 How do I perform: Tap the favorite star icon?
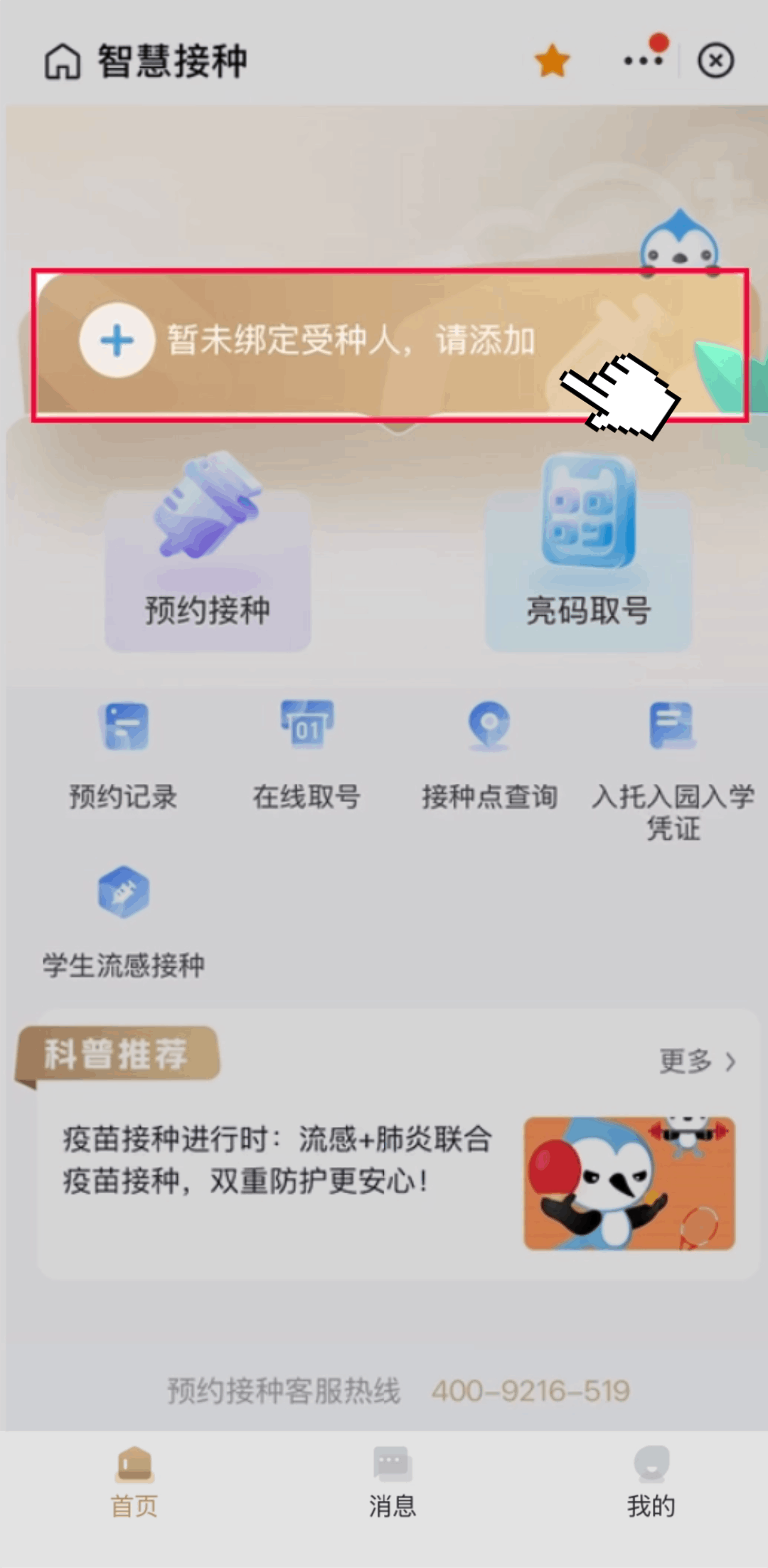click(x=552, y=60)
